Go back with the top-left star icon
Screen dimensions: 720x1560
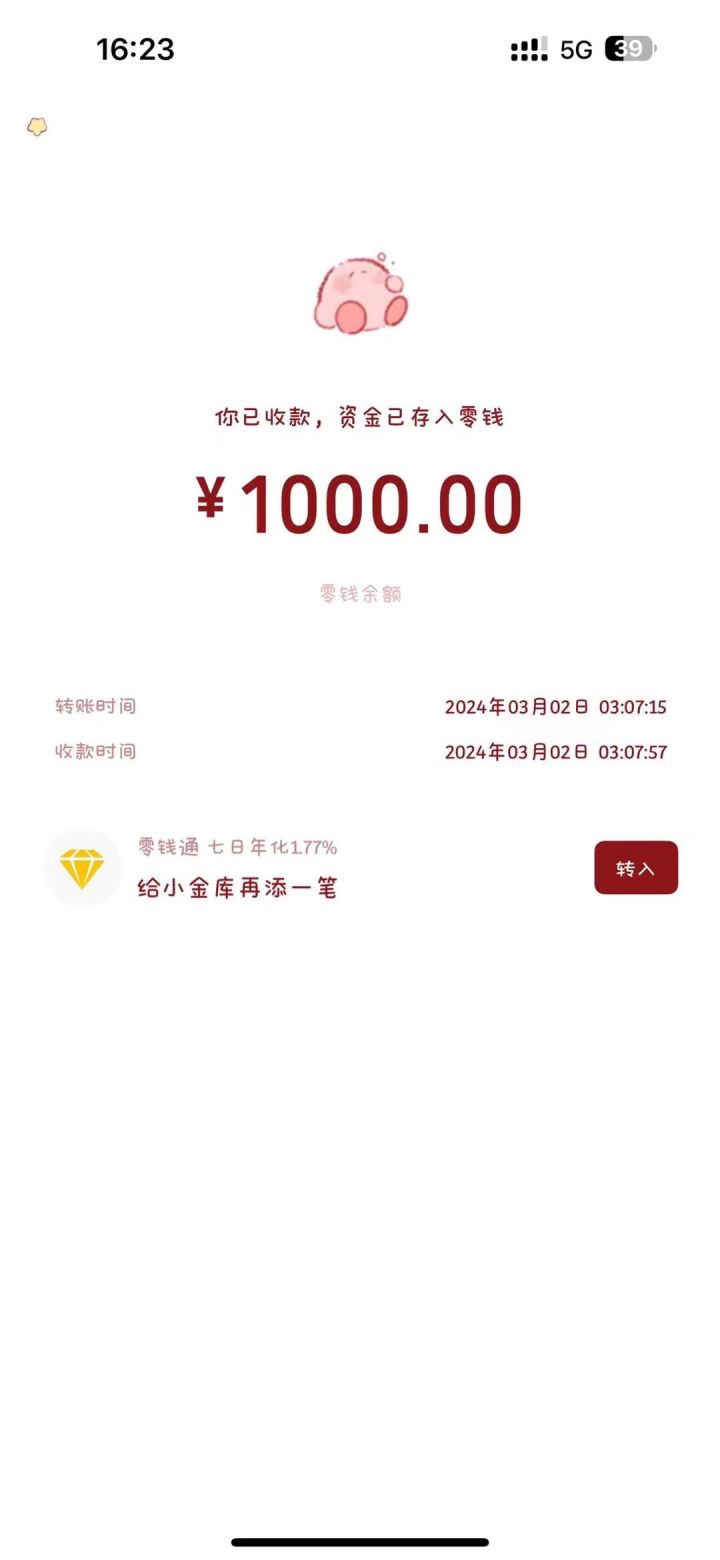point(37,127)
